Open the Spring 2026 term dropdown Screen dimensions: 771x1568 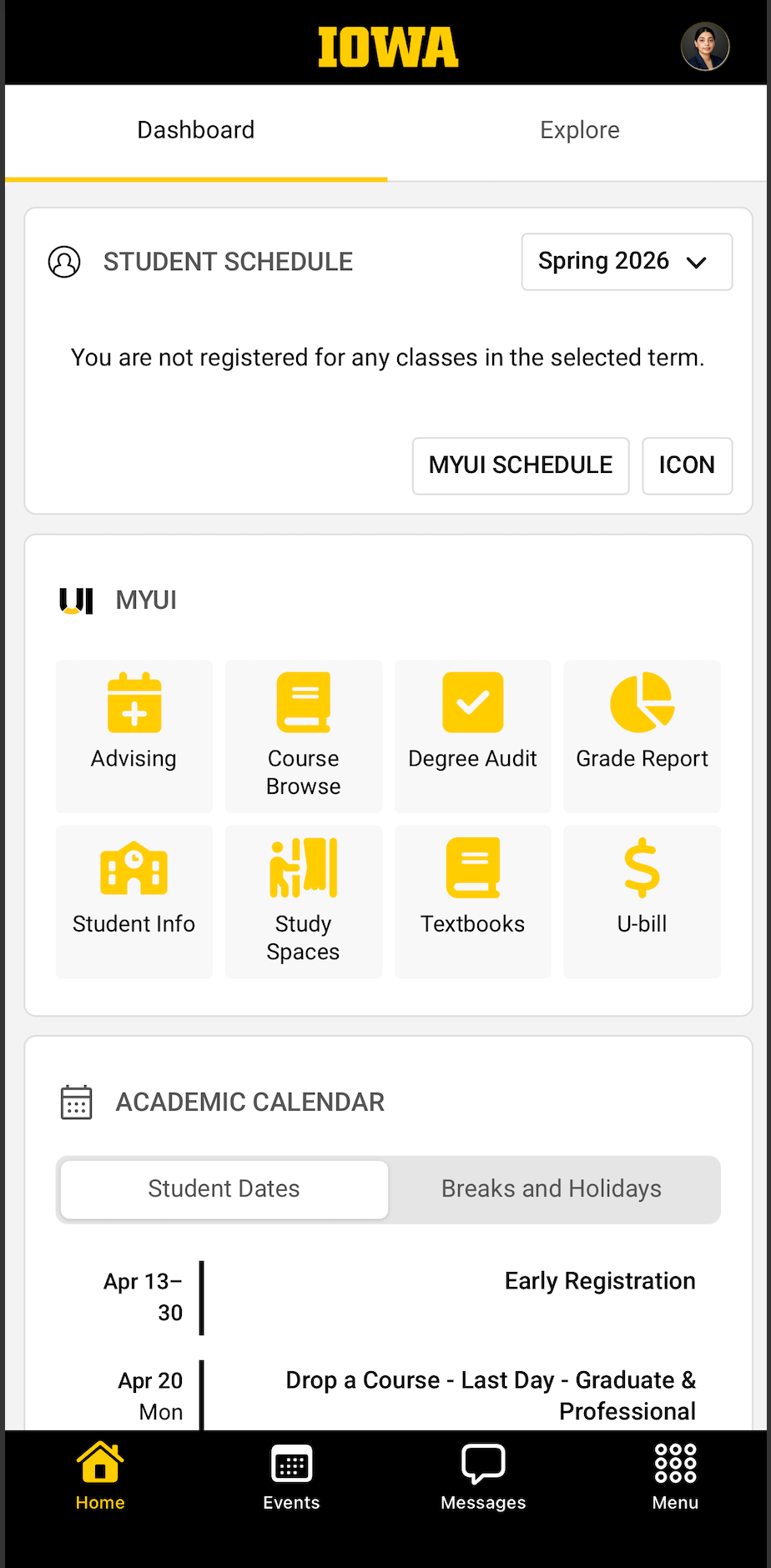[626, 261]
